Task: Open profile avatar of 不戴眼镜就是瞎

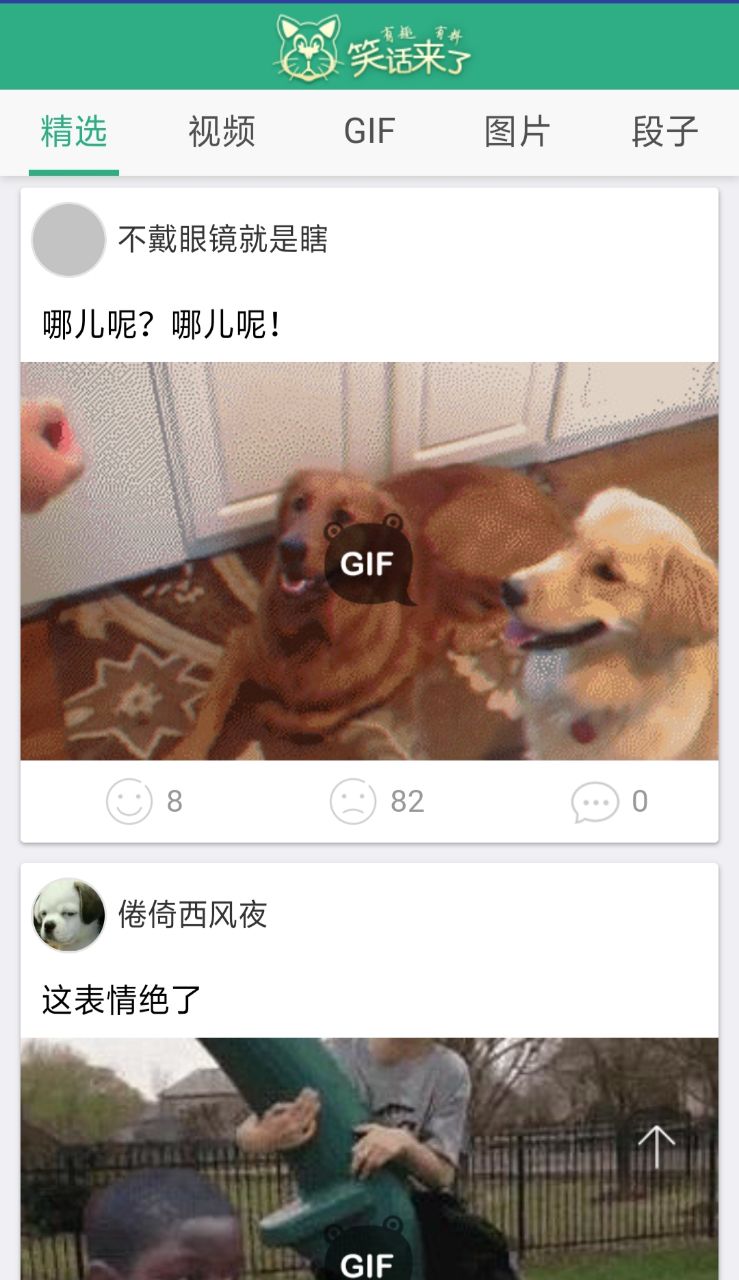Action: pyautogui.click(x=69, y=240)
